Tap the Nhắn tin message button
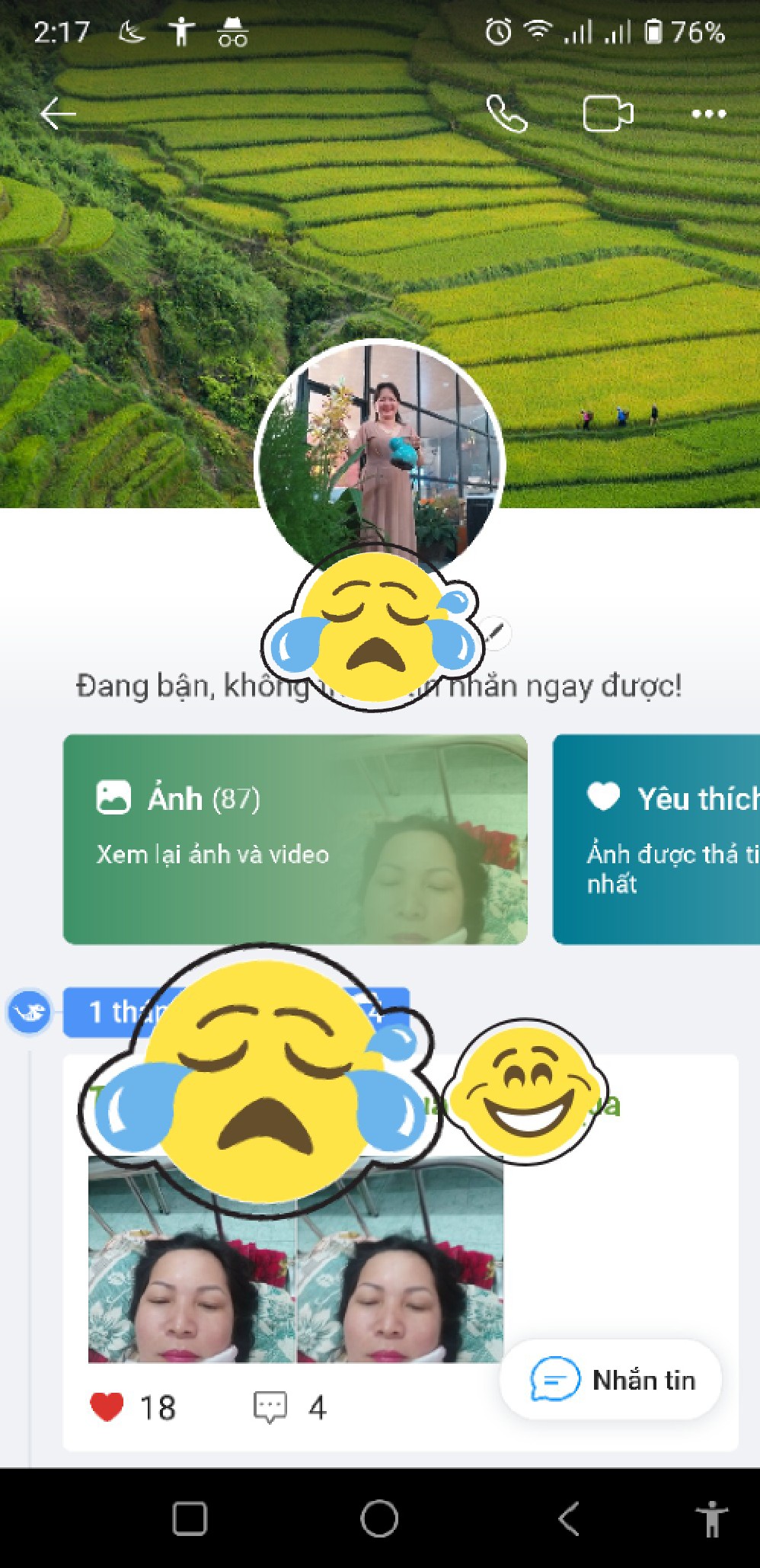The image size is (760, 1568). [x=611, y=1380]
